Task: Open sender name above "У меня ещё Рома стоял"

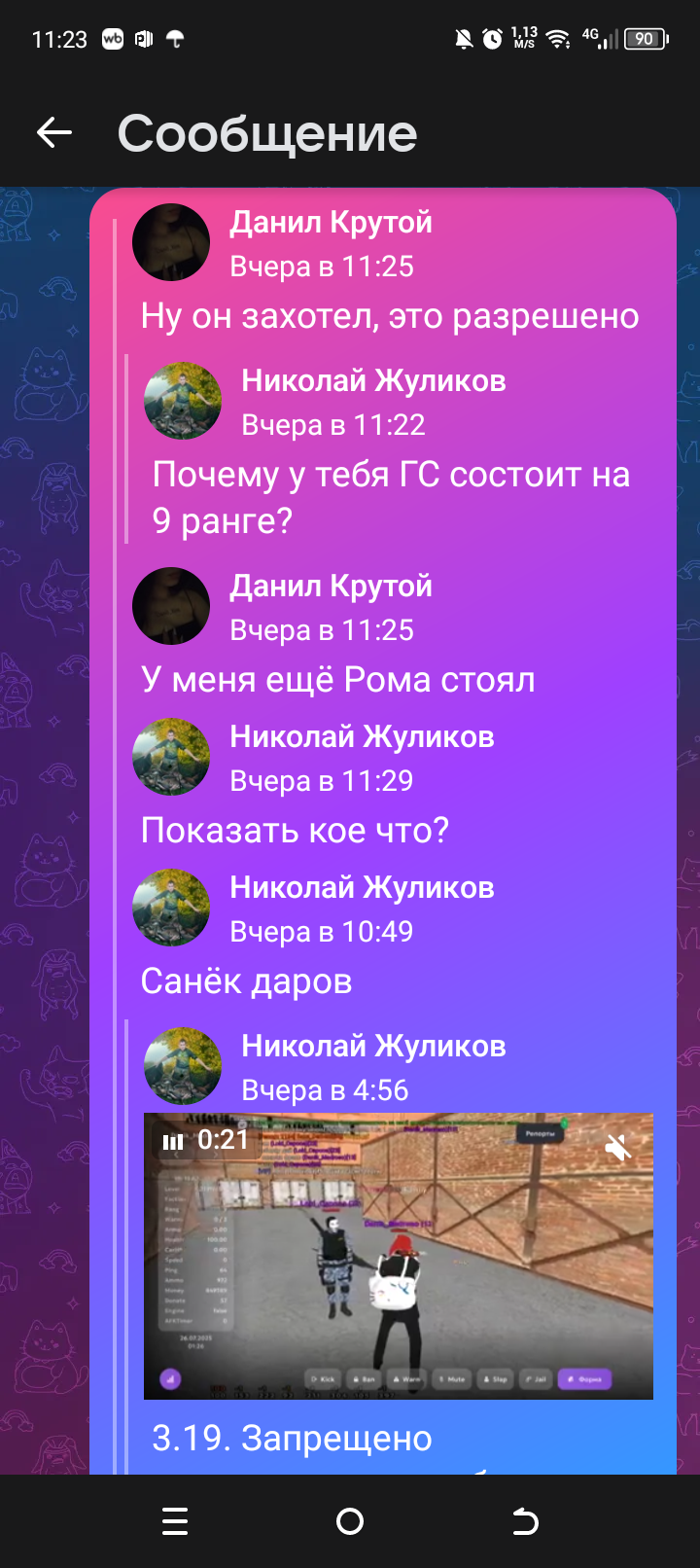Action: (331, 587)
